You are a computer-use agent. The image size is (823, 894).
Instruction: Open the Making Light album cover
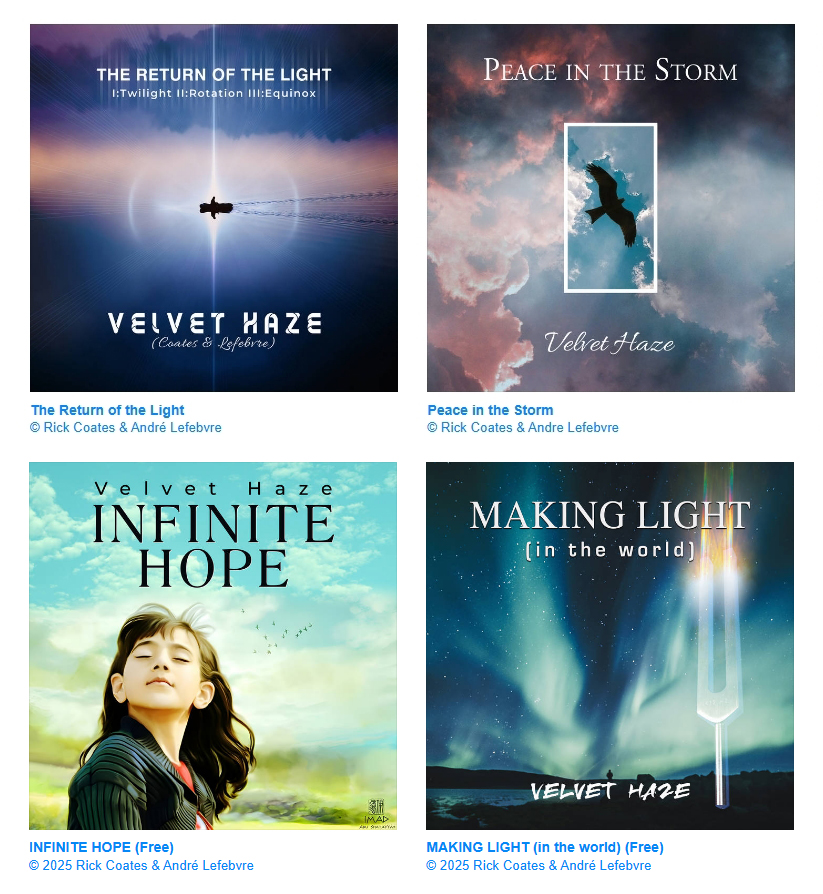click(x=610, y=645)
